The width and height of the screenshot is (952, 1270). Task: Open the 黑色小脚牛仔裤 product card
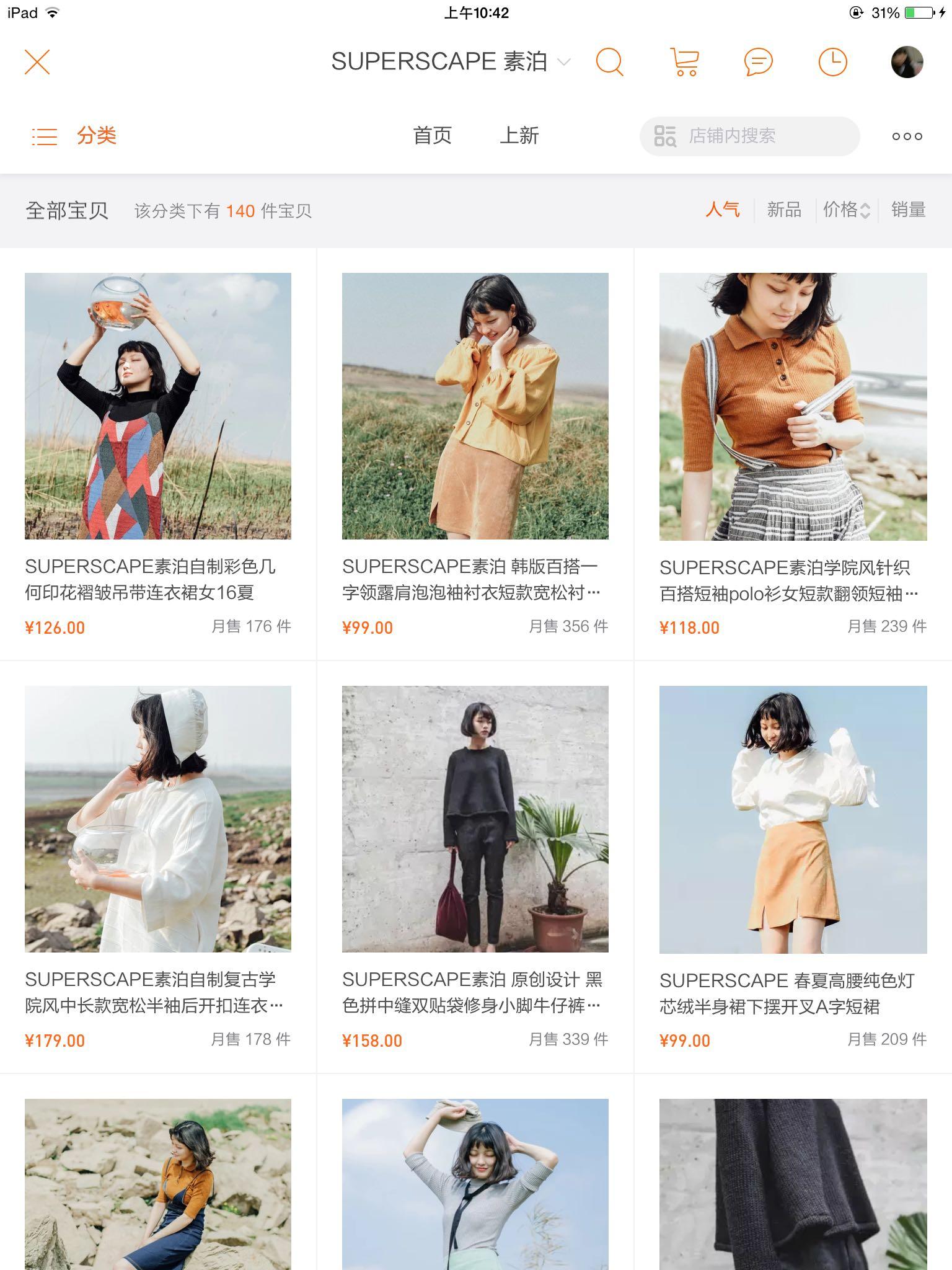click(x=475, y=819)
